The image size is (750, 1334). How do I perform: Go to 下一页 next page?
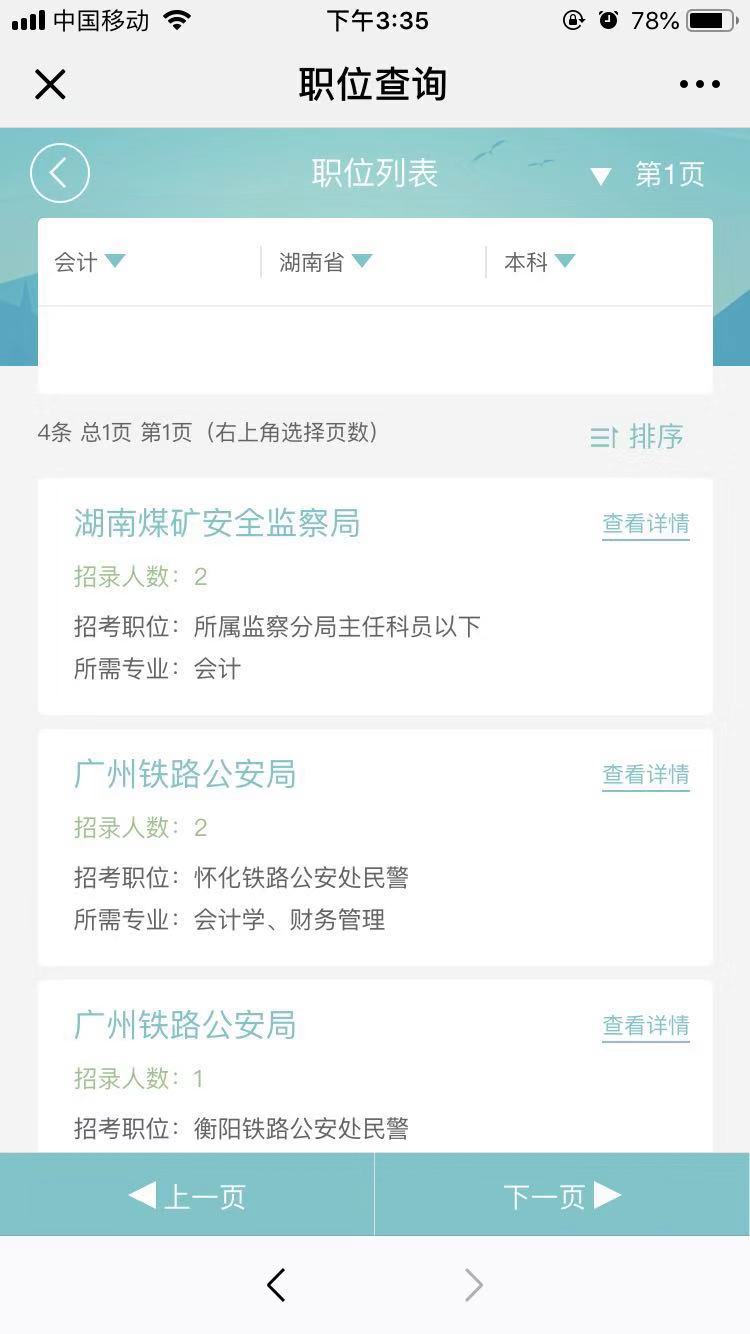tap(562, 1196)
